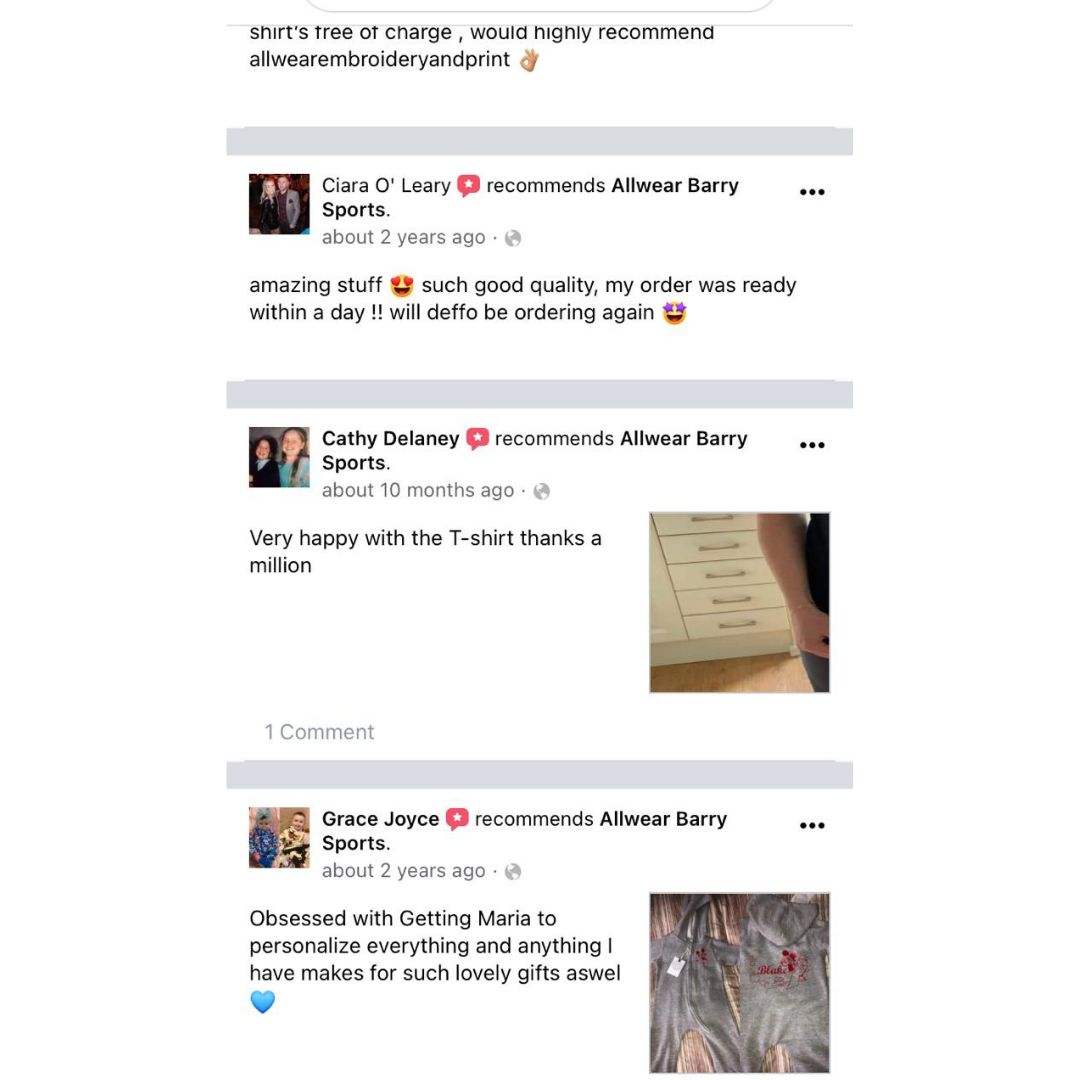This screenshot has height=1080, width=1080.
Task: View Ciara O' Leary's profile picture
Action: (x=279, y=204)
